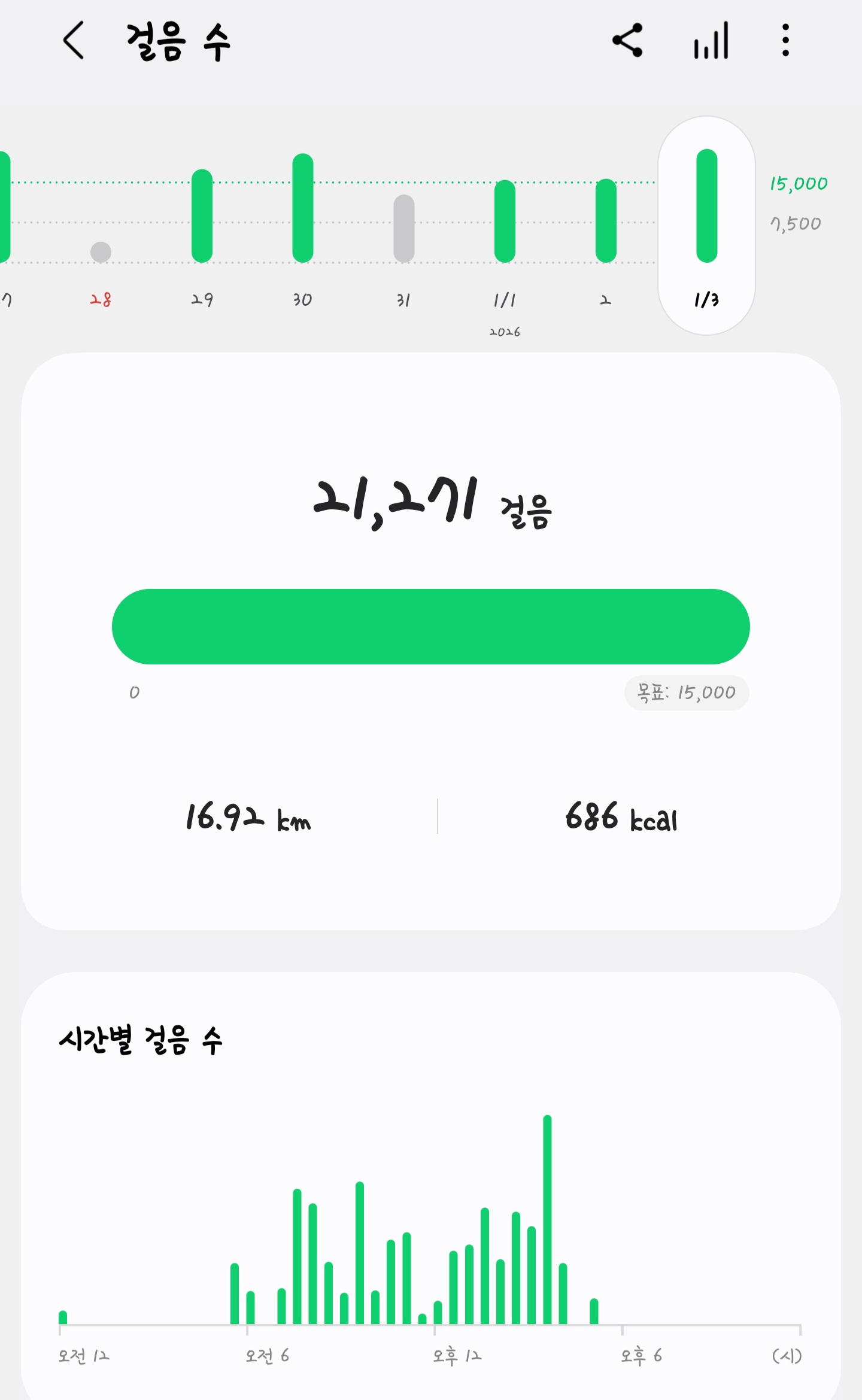Share today's step count

click(x=627, y=41)
